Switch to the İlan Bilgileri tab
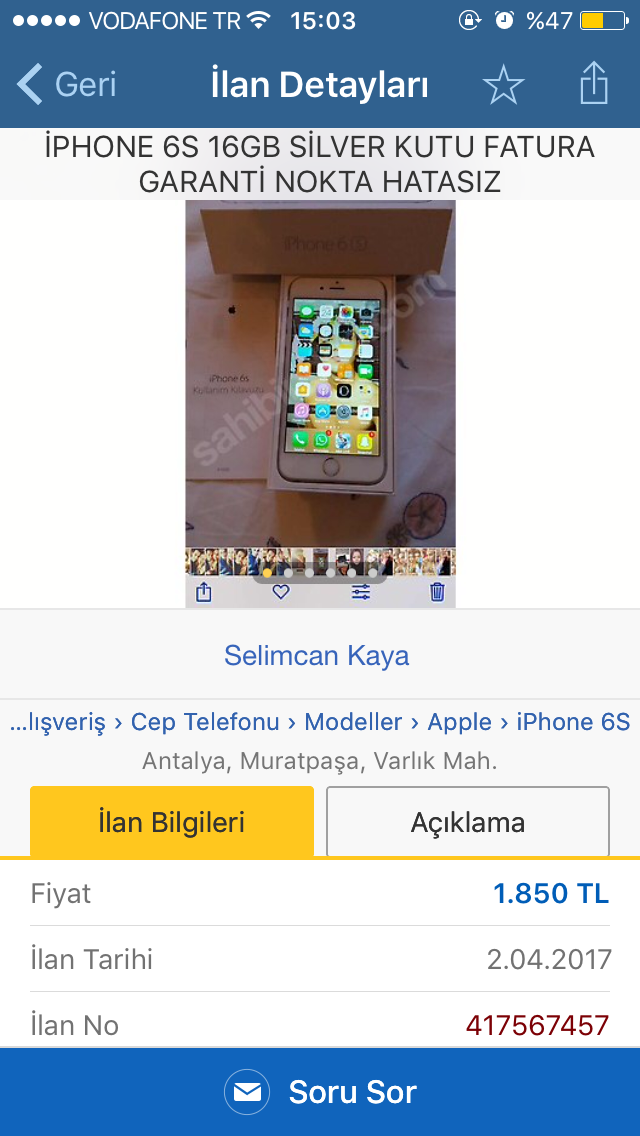640x1136 pixels. coord(172,822)
